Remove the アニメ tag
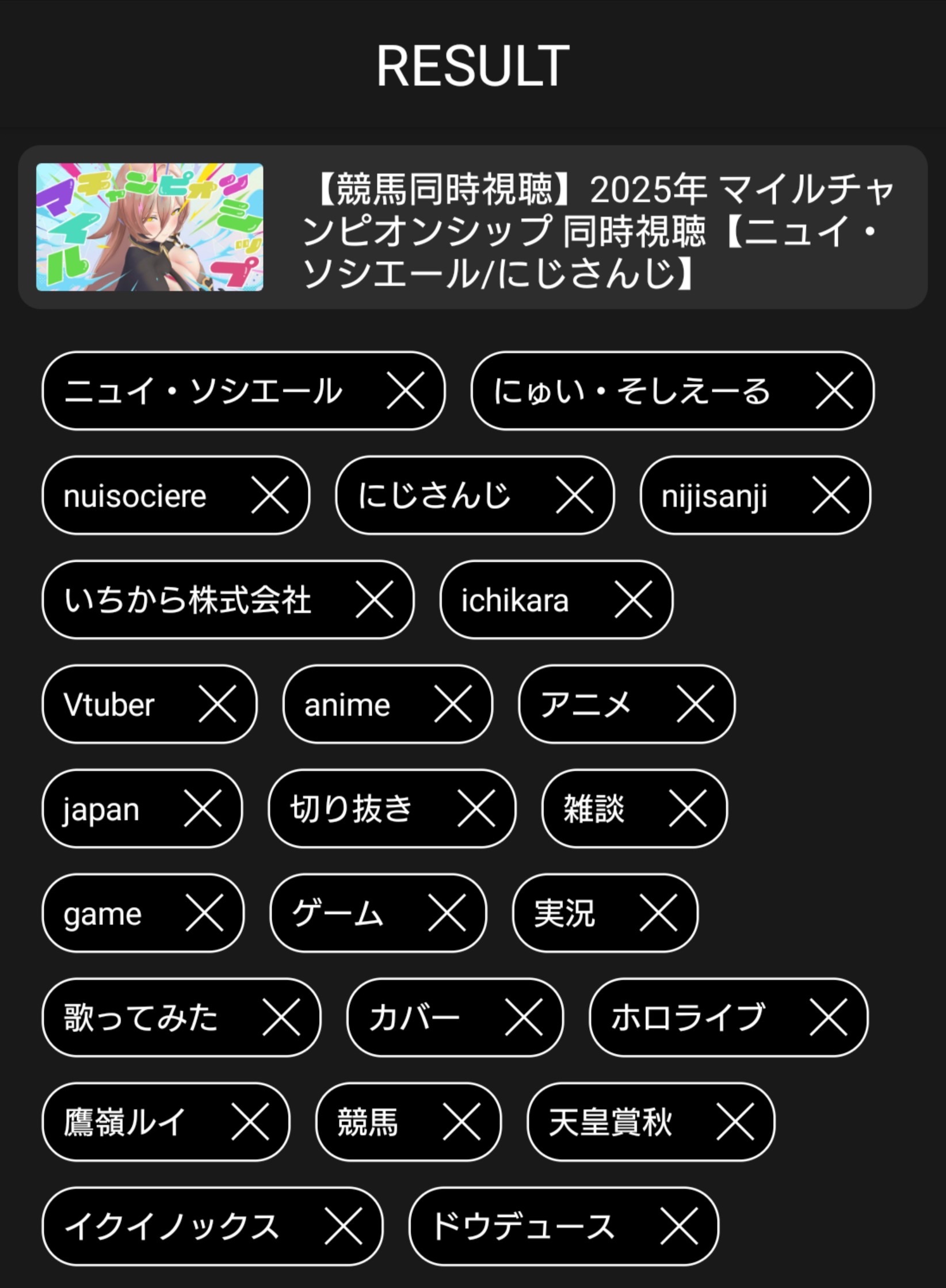This screenshot has height=1288, width=946. click(x=695, y=704)
